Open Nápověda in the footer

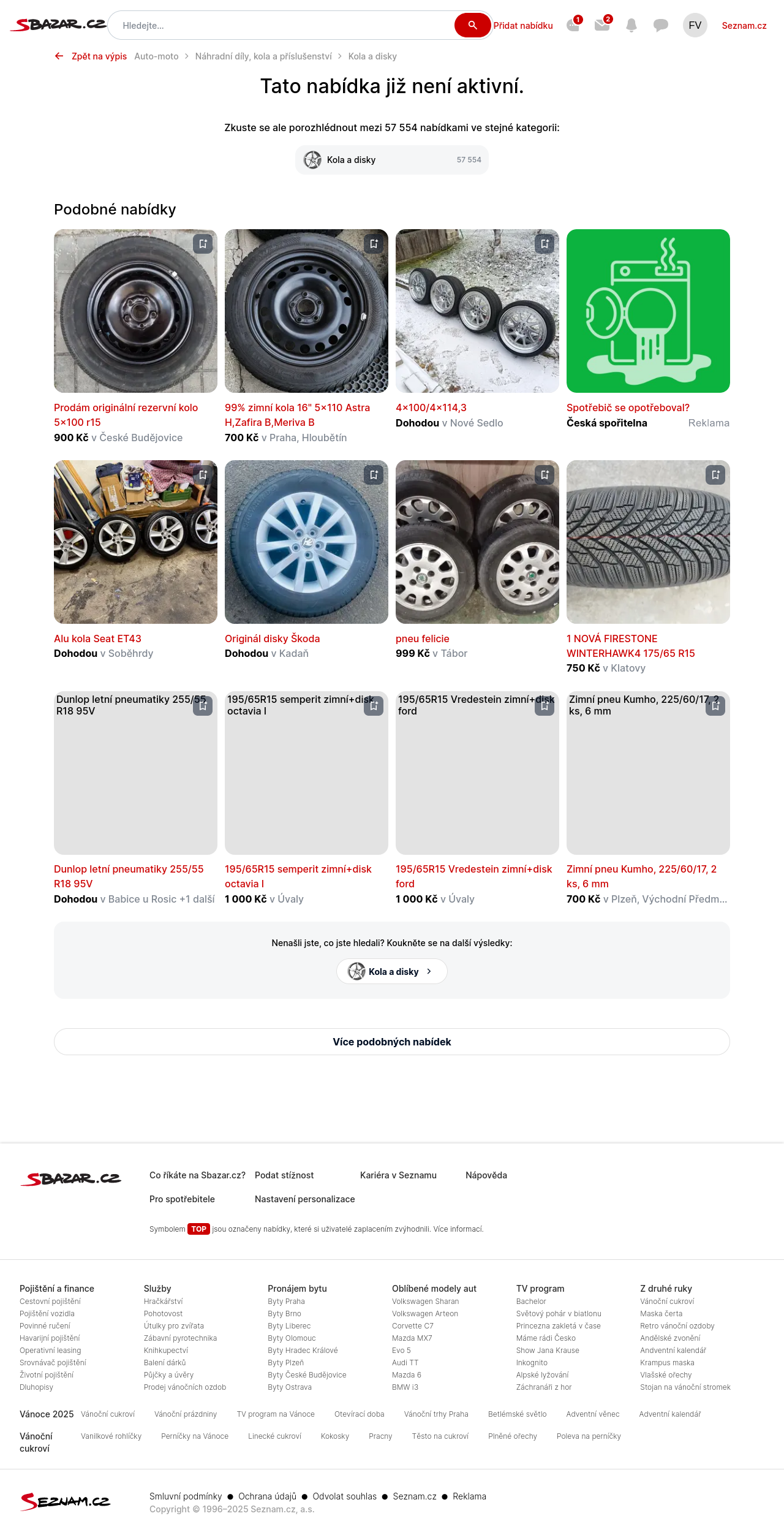tap(486, 1175)
